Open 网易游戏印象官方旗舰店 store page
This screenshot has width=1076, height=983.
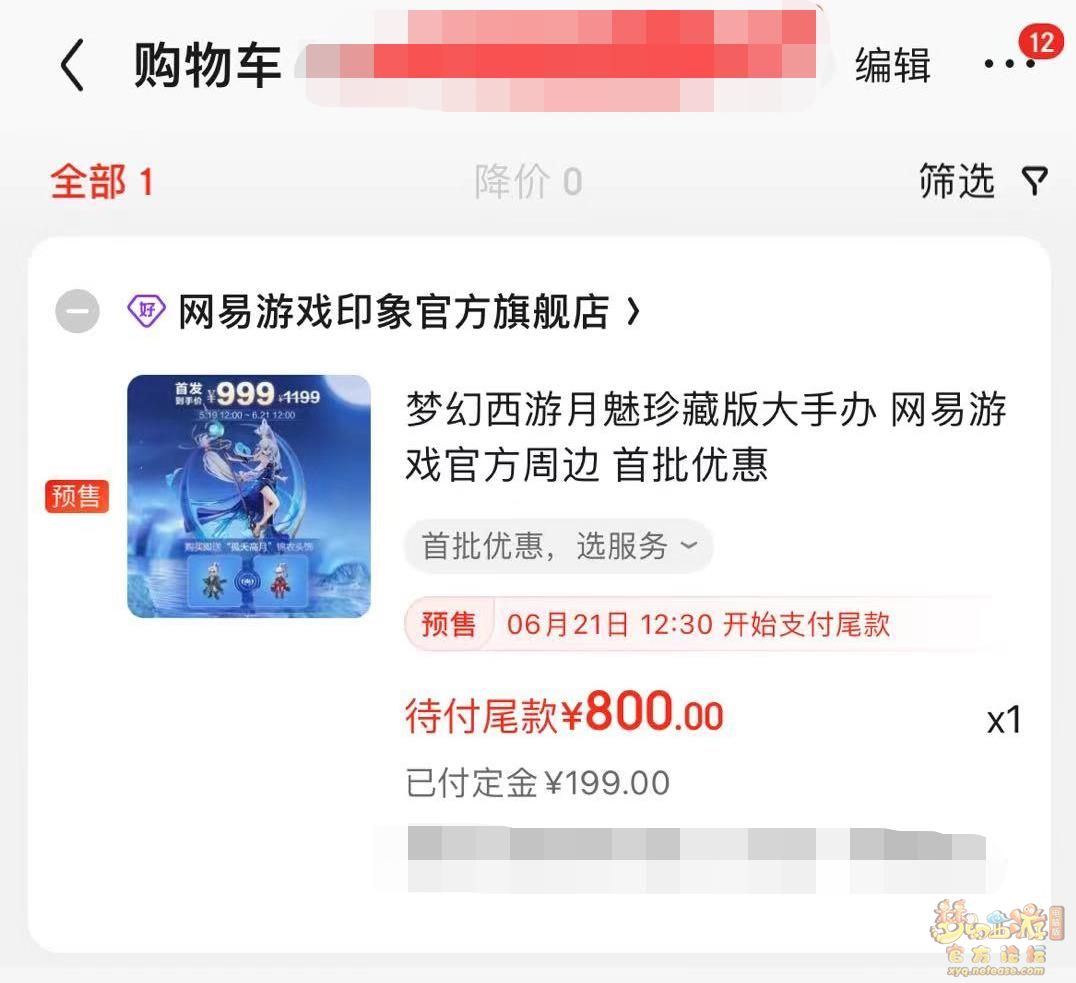[x=408, y=312]
